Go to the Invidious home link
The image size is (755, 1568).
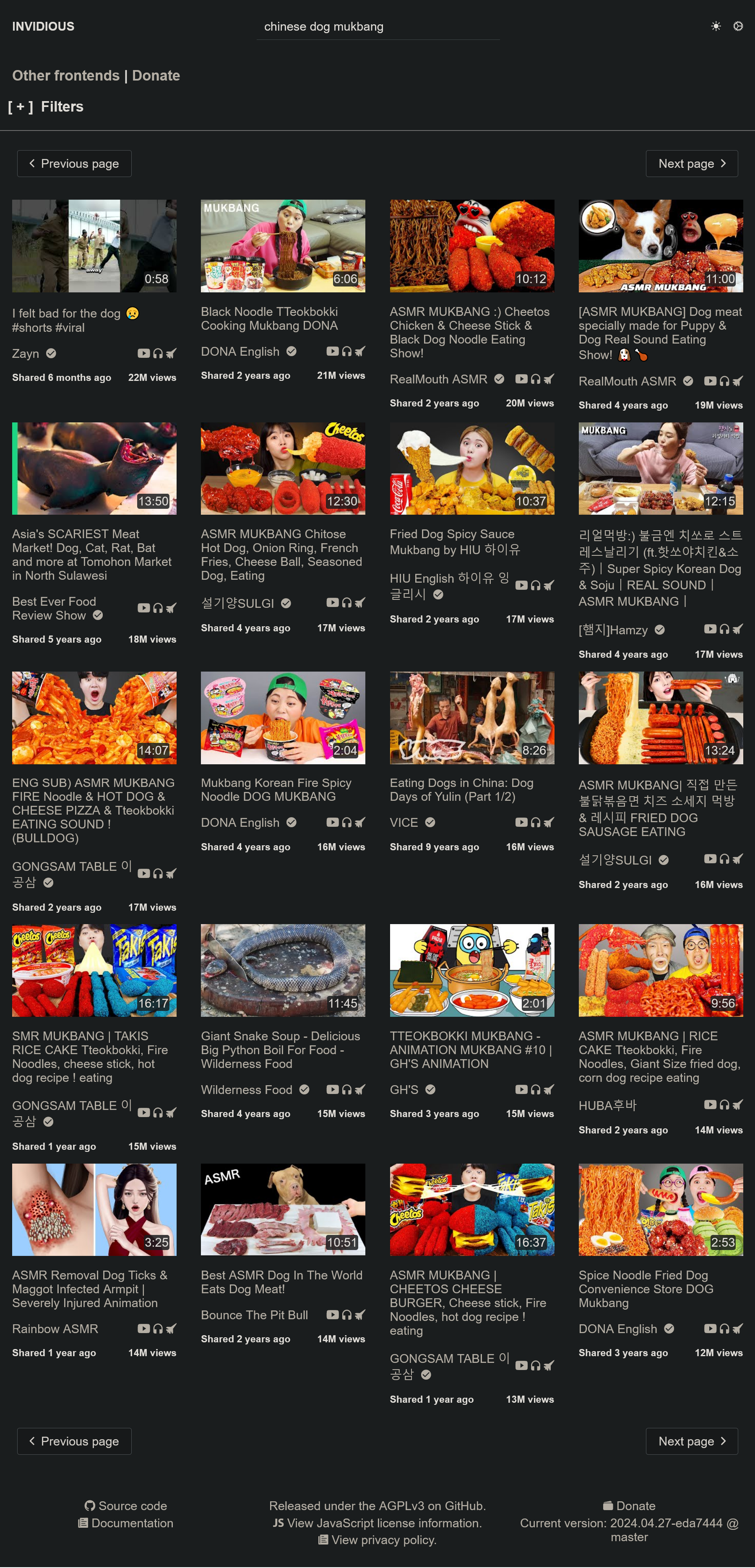click(43, 26)
